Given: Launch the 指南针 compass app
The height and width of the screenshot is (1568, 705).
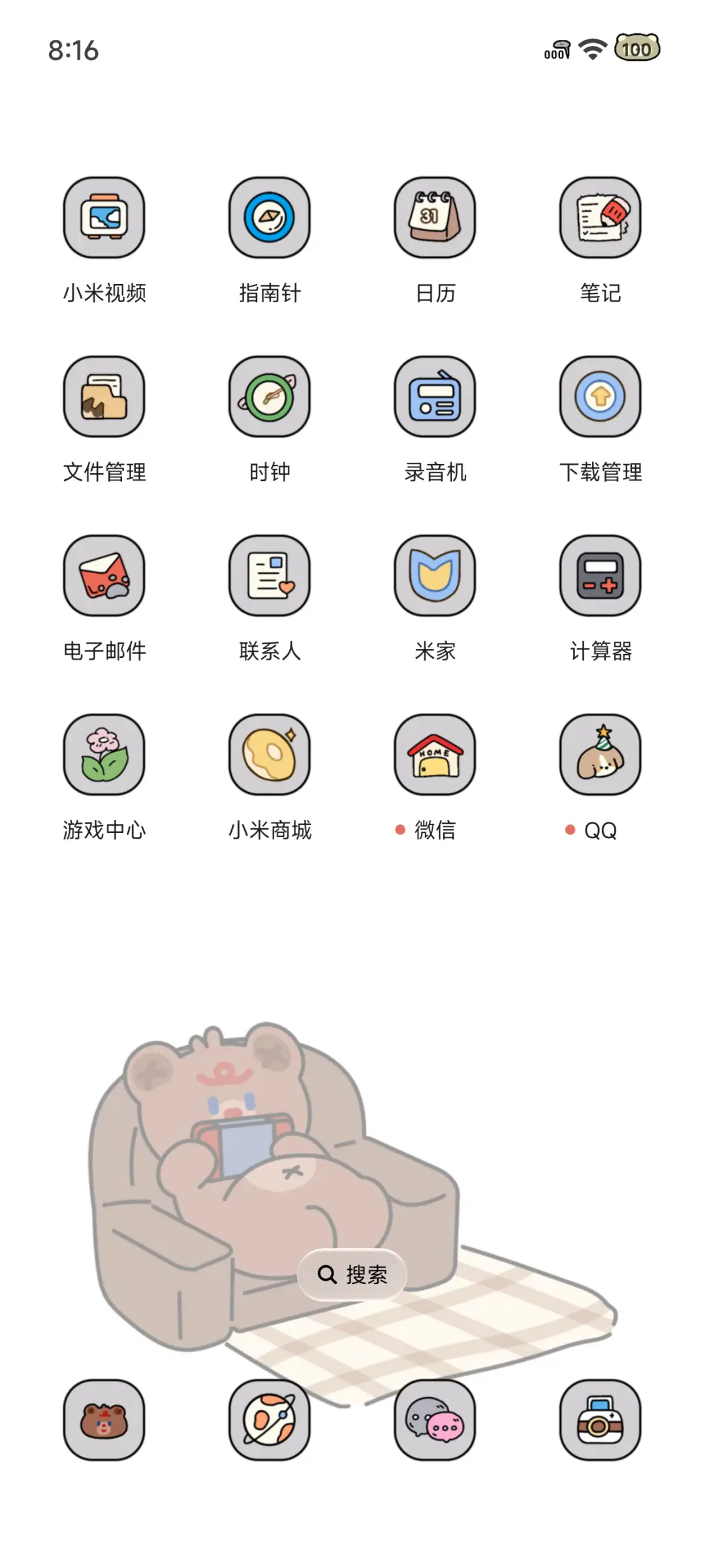Looking at the screenshot, I should click(270, 219).
